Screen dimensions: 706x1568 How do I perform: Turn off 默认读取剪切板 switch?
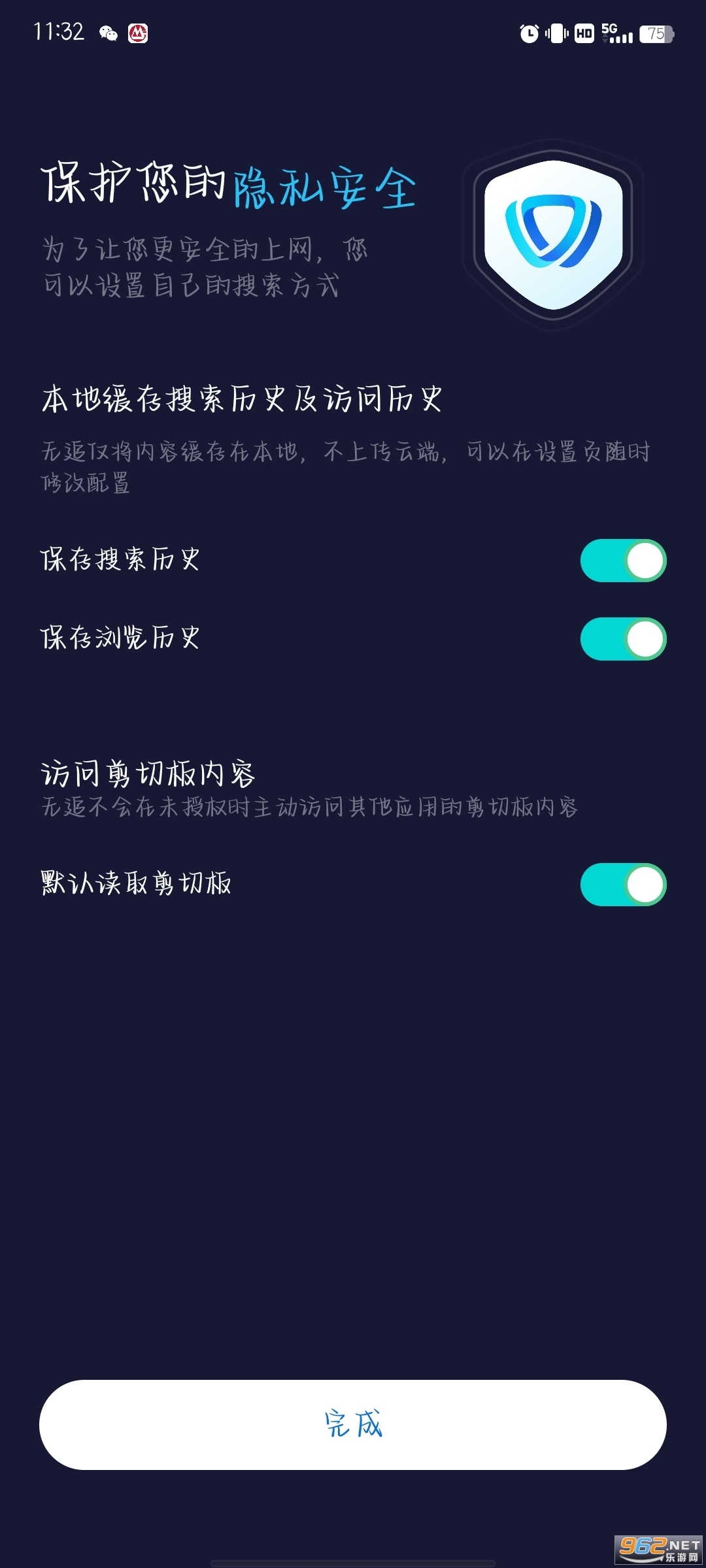tap(623, 885)
